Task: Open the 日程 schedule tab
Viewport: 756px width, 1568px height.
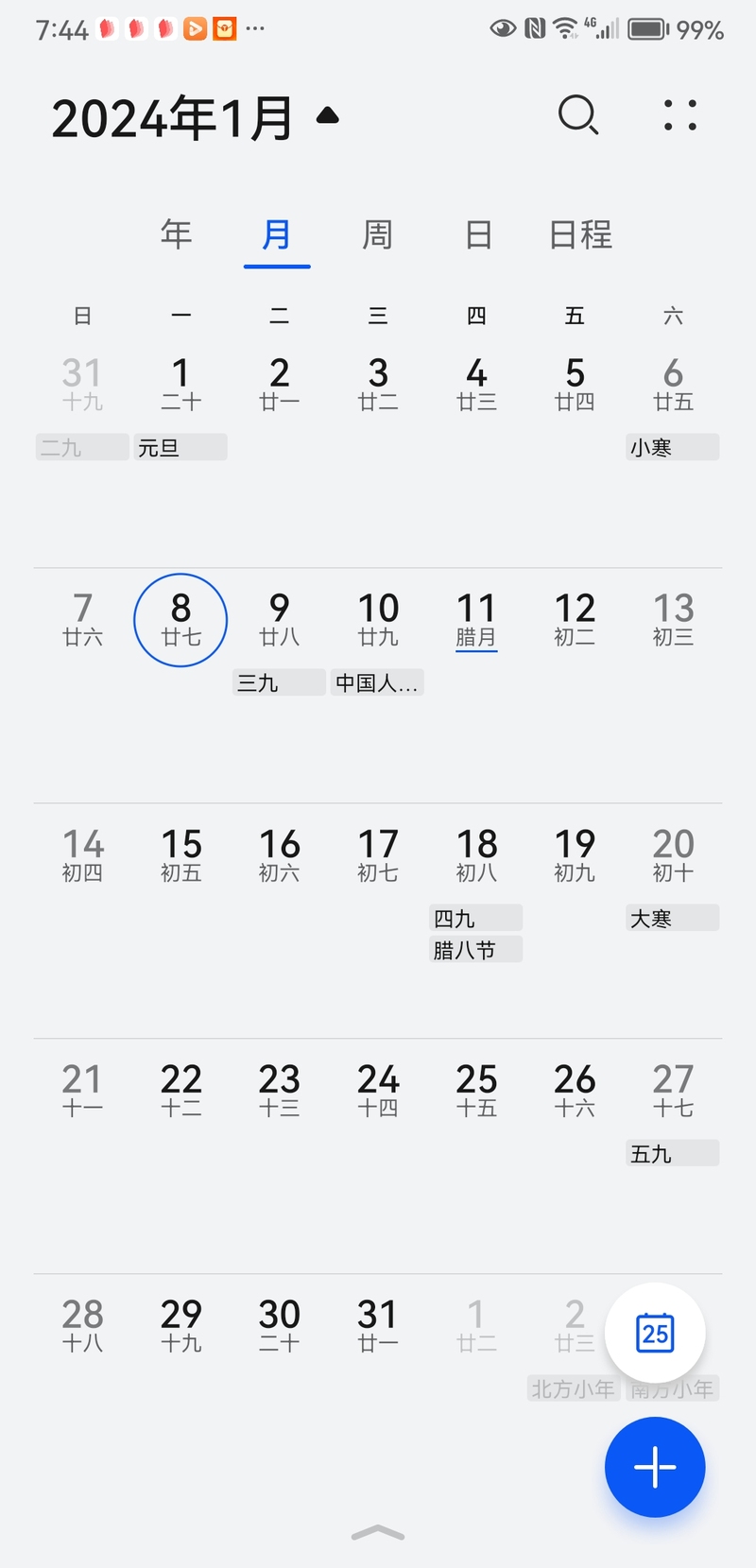Action: click(581, 234)
